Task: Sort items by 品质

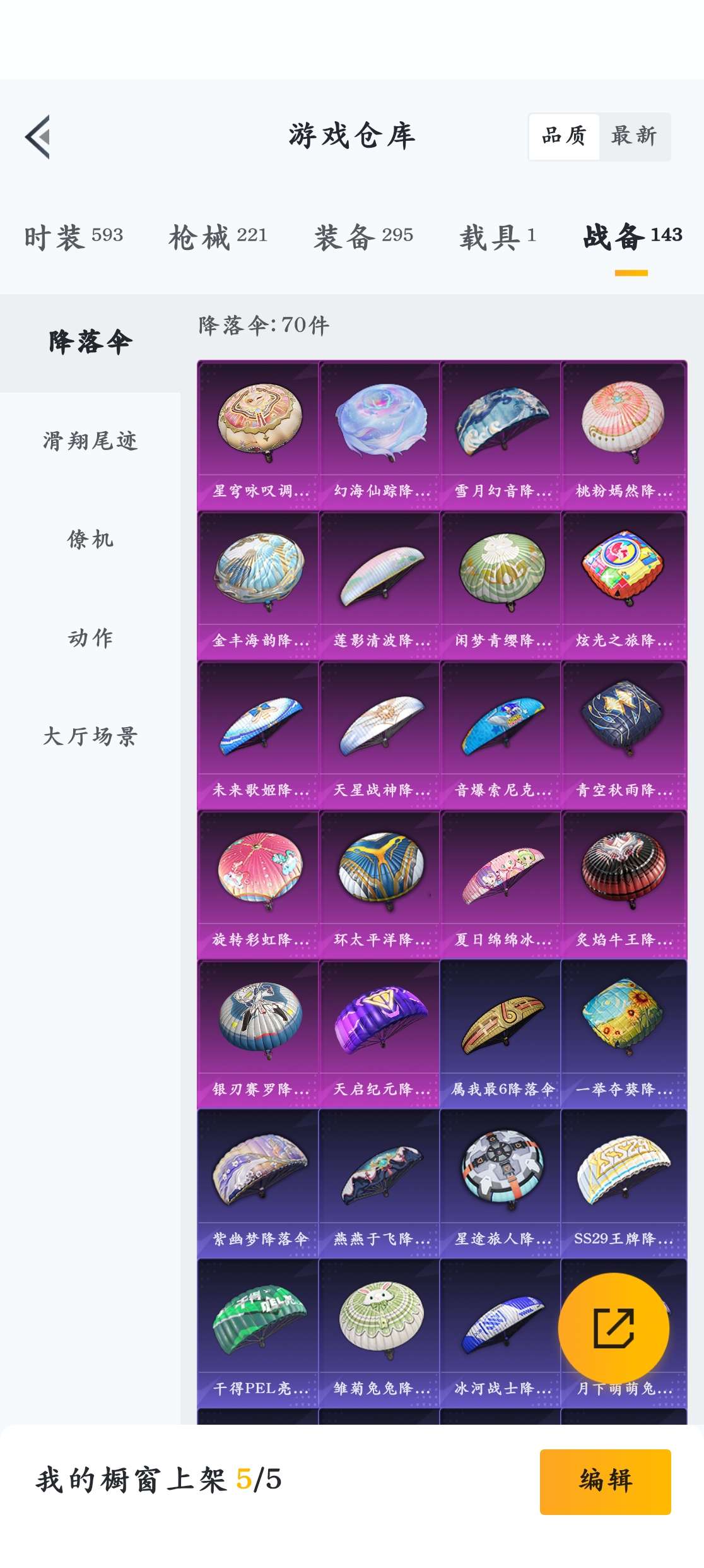Action: [x=564, y=136]
